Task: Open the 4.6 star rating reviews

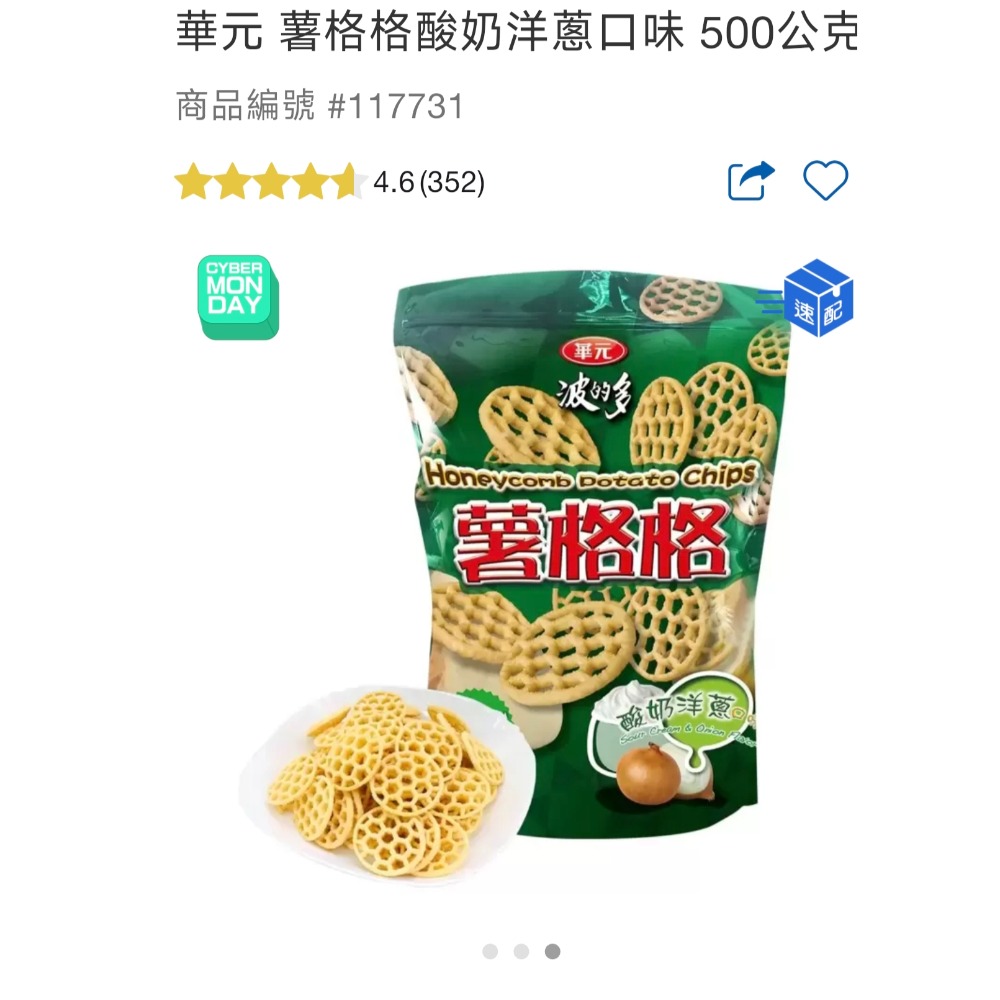Action: 330,182
